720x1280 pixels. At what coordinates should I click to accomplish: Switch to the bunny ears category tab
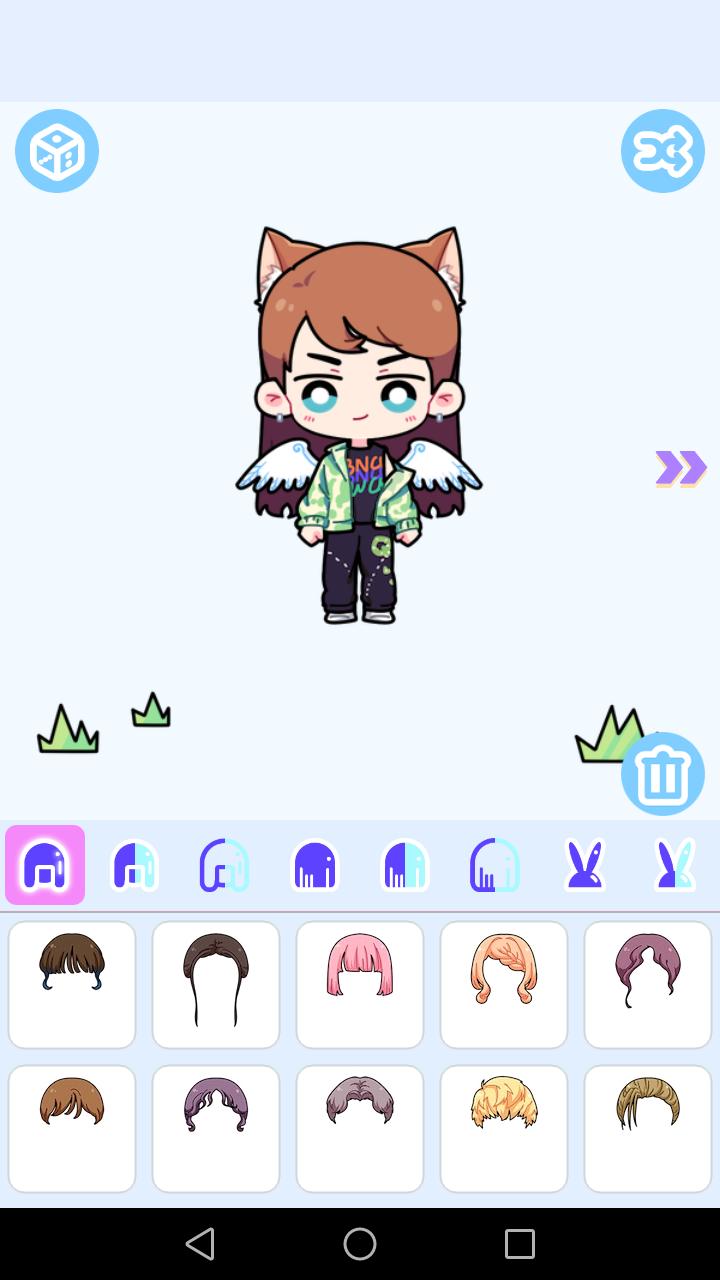585,865
